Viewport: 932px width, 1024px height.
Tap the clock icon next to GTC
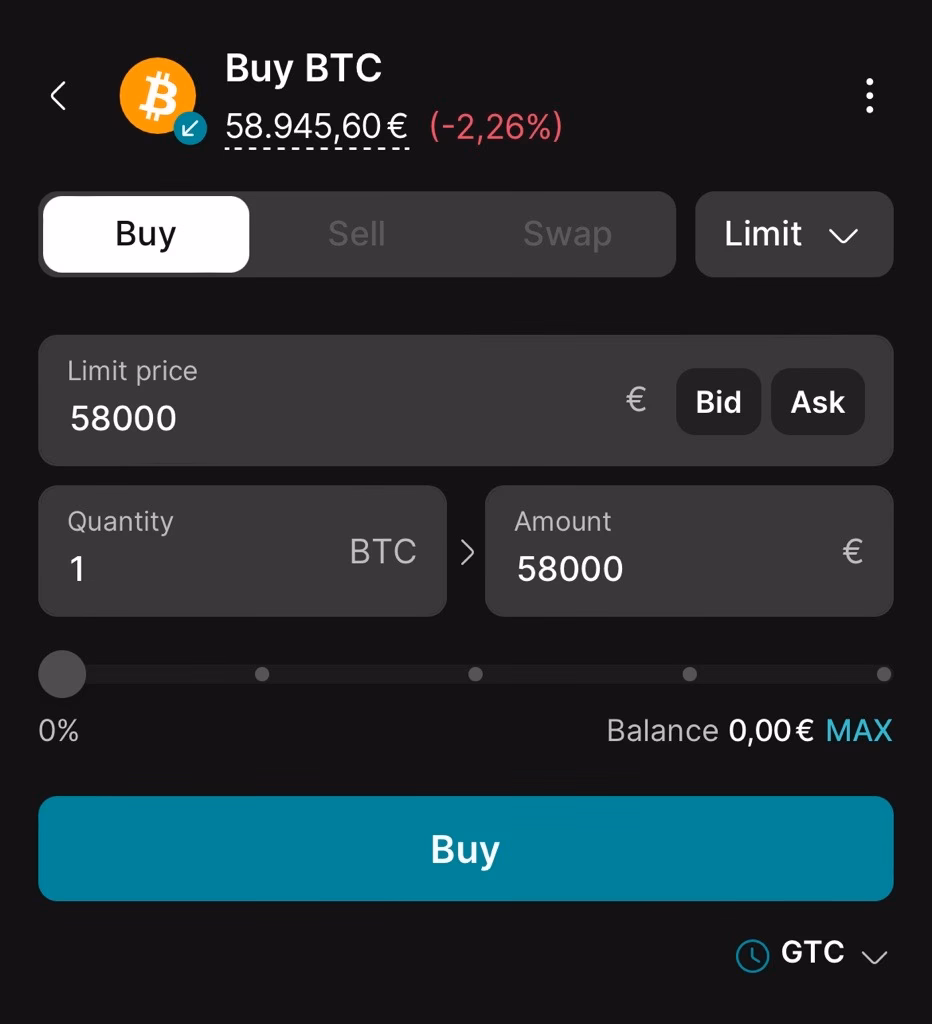click(751, 955)
